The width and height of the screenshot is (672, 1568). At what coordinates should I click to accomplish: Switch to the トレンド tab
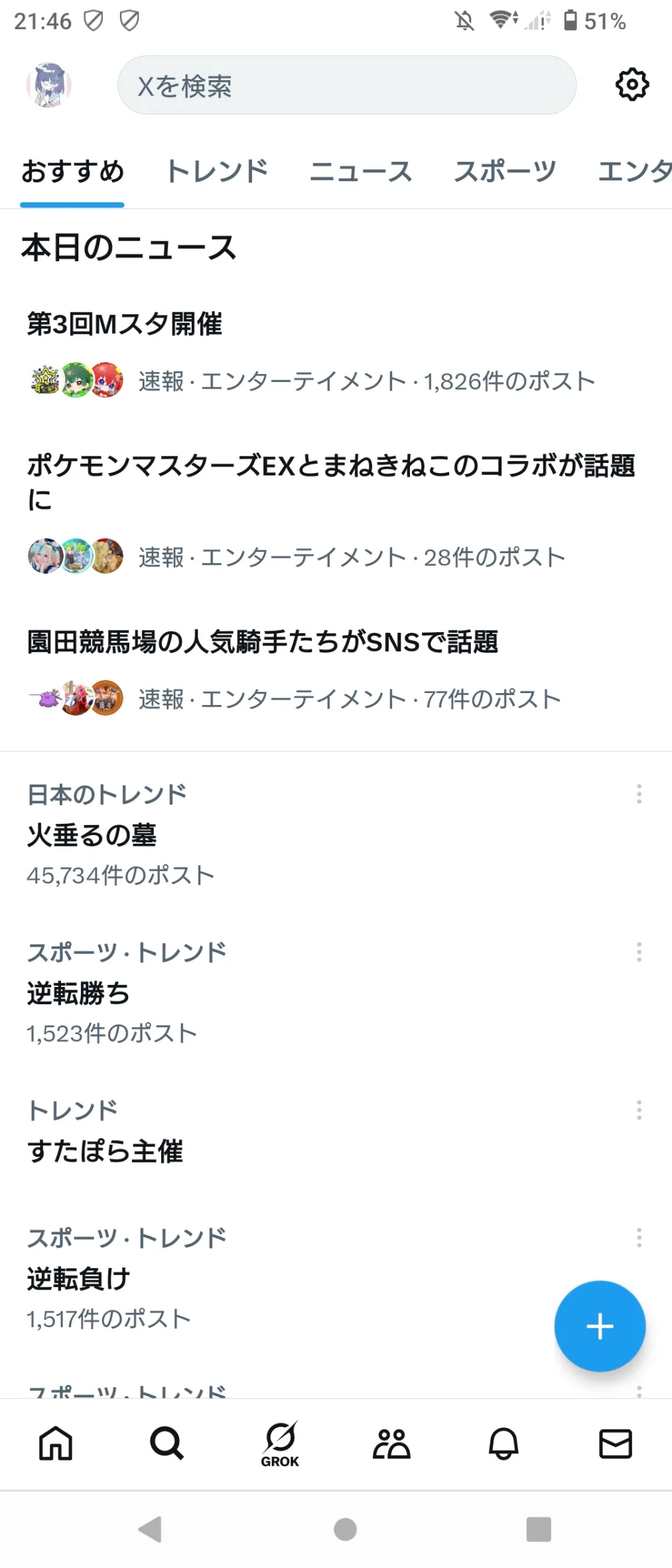(x=216, y=171)
